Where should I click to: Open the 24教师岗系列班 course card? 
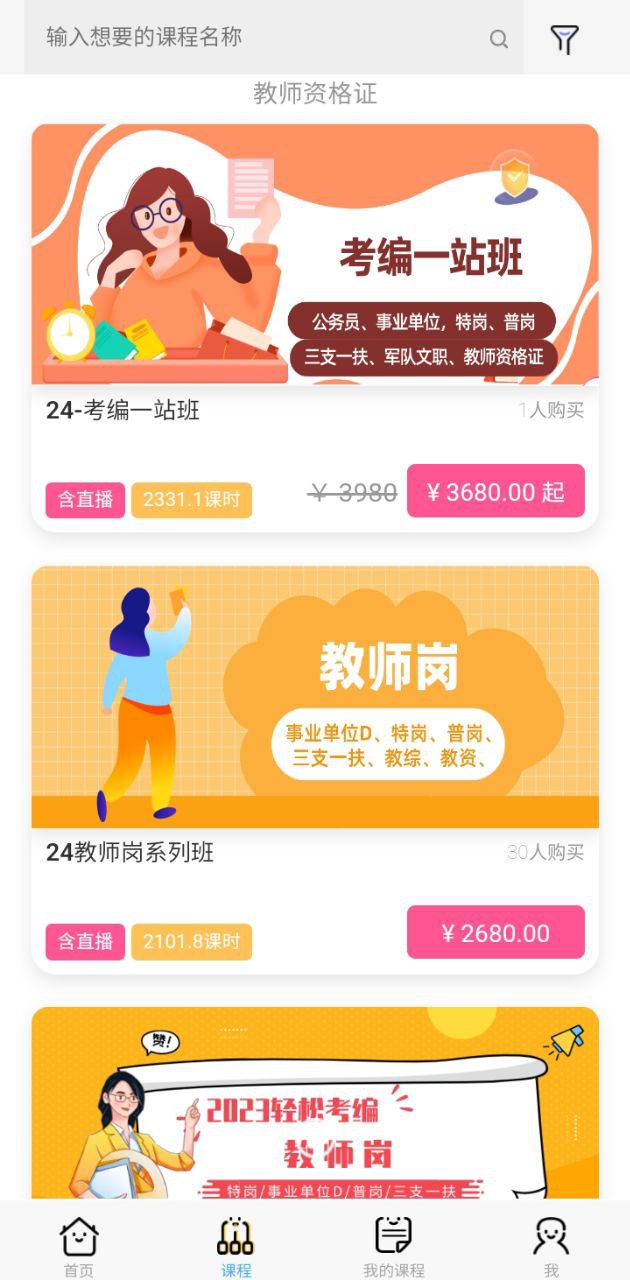click(315, 700)
